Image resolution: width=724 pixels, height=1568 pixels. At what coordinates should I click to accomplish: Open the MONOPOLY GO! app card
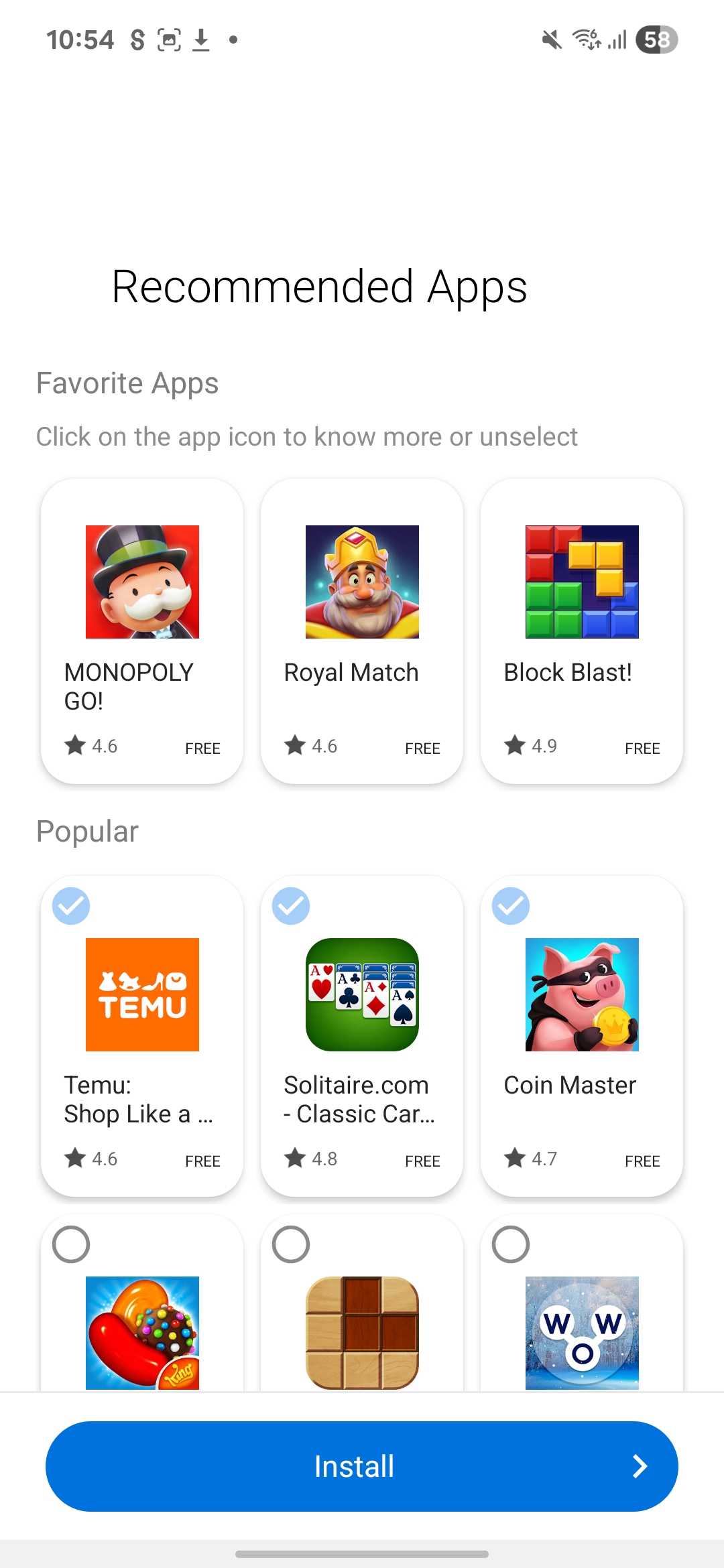coord(142,582)
